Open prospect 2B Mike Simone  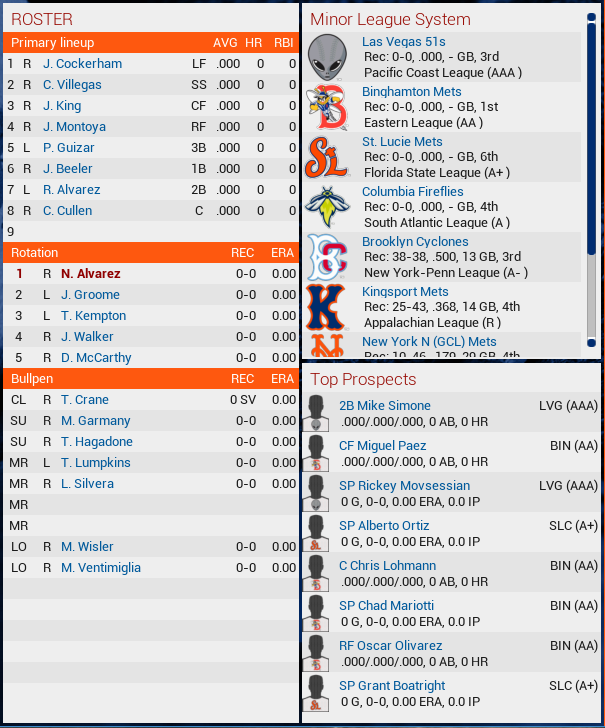tap(384, 406)
